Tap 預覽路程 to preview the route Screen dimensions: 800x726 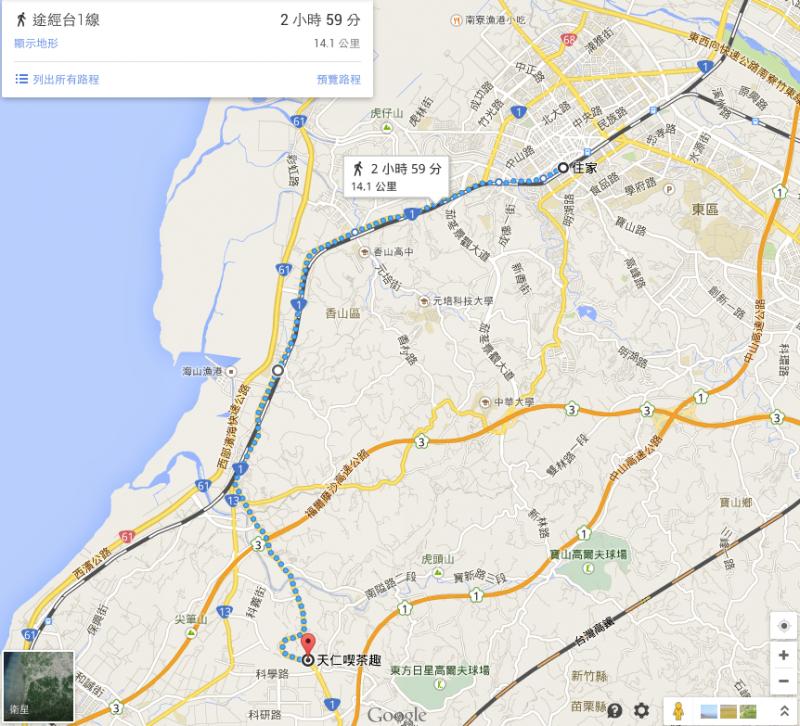coord(338,79)
